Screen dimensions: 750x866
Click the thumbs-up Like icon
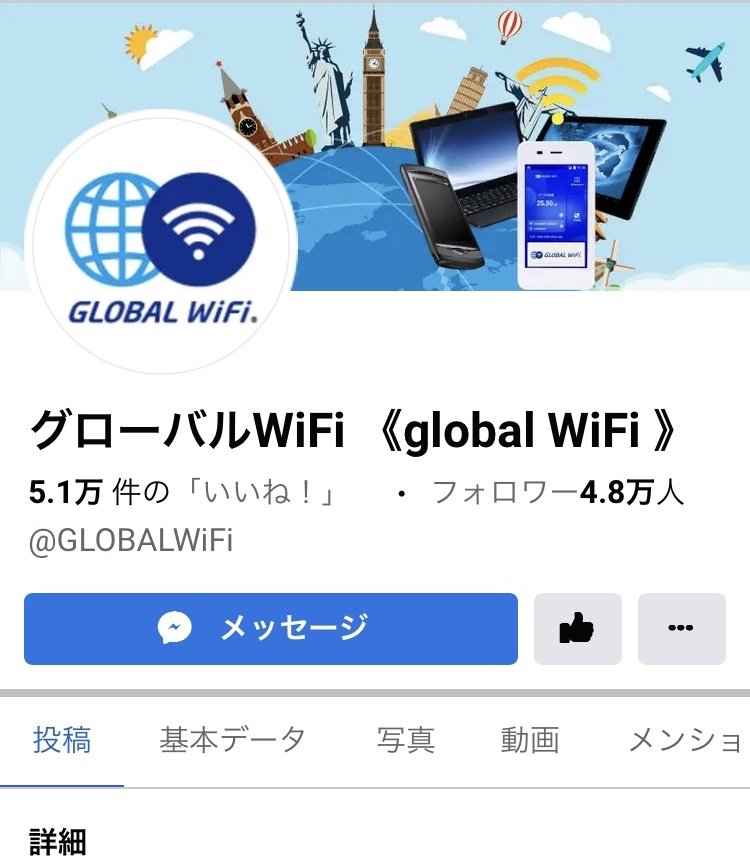pos(578,628)
